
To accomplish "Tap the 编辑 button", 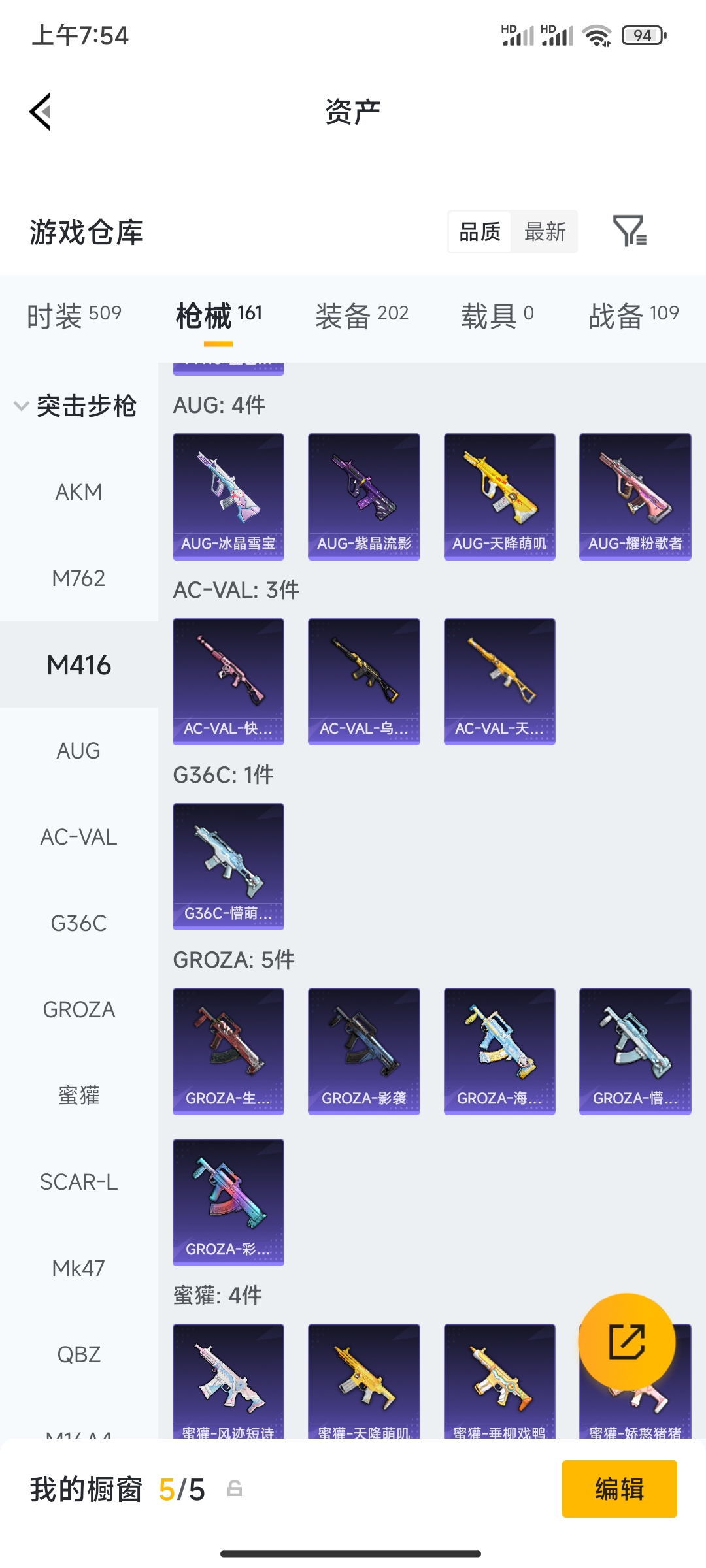I will point(619,1489).
